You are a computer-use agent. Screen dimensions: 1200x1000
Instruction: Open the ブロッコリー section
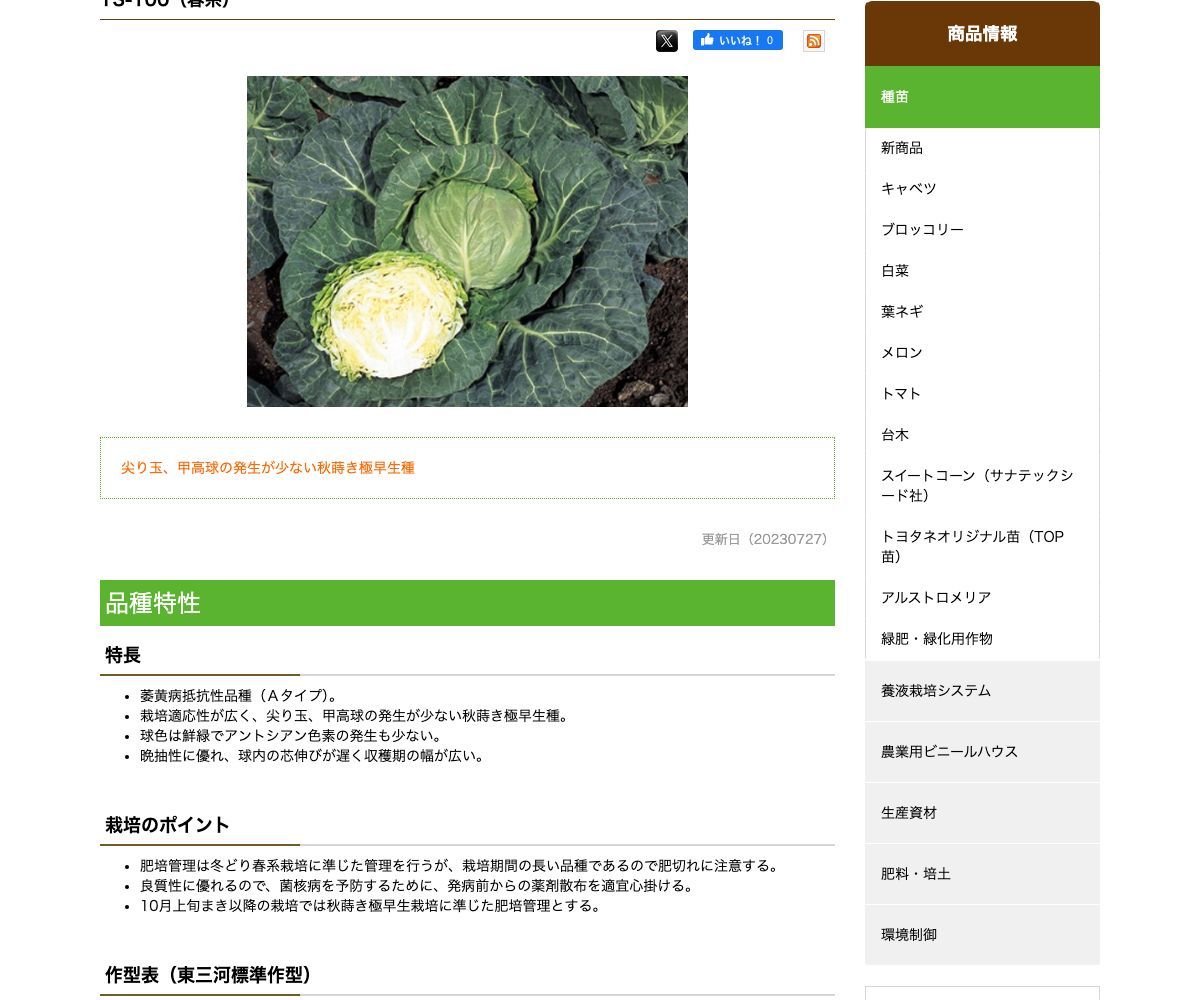click(x=922, y=230)
